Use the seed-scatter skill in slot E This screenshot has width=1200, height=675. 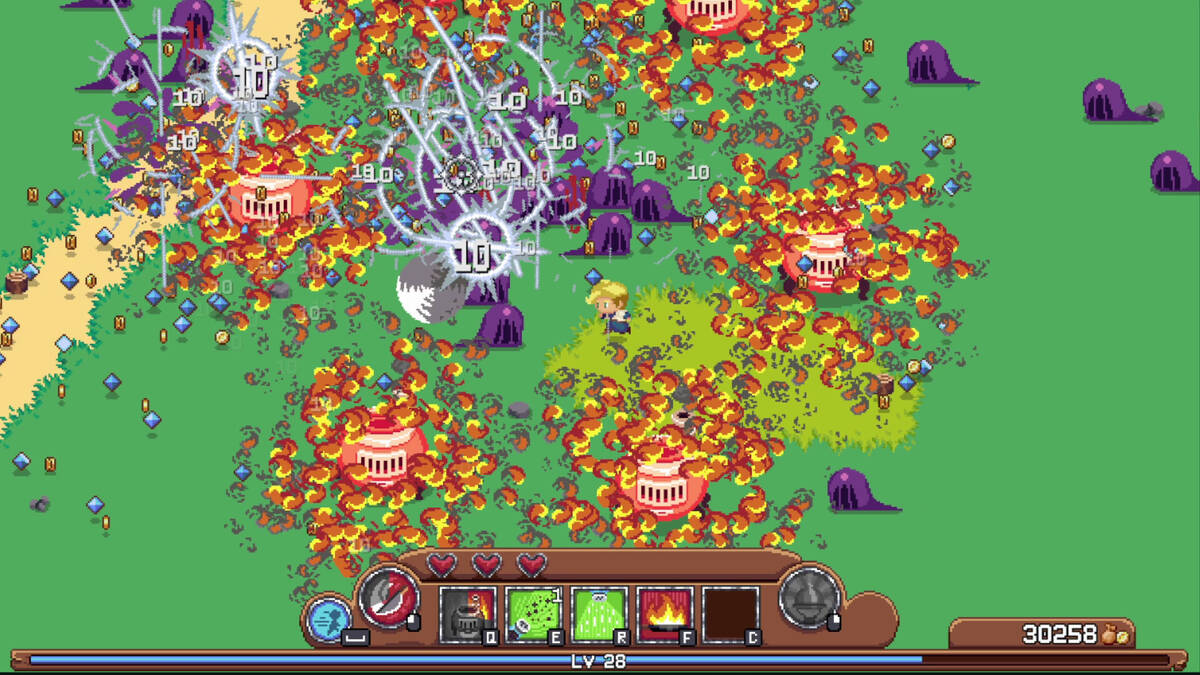[534, 614]
